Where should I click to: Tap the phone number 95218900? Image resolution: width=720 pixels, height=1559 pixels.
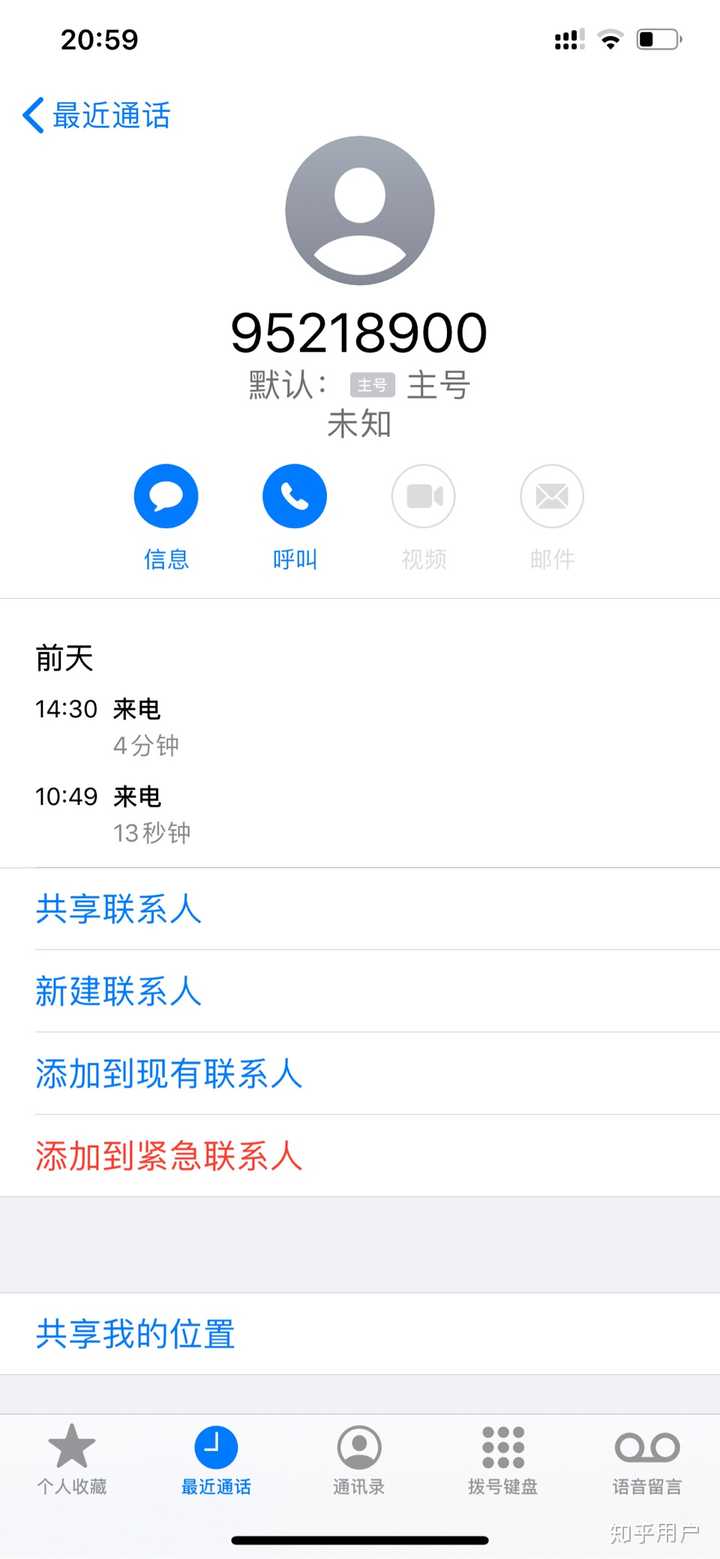(359, 332)
